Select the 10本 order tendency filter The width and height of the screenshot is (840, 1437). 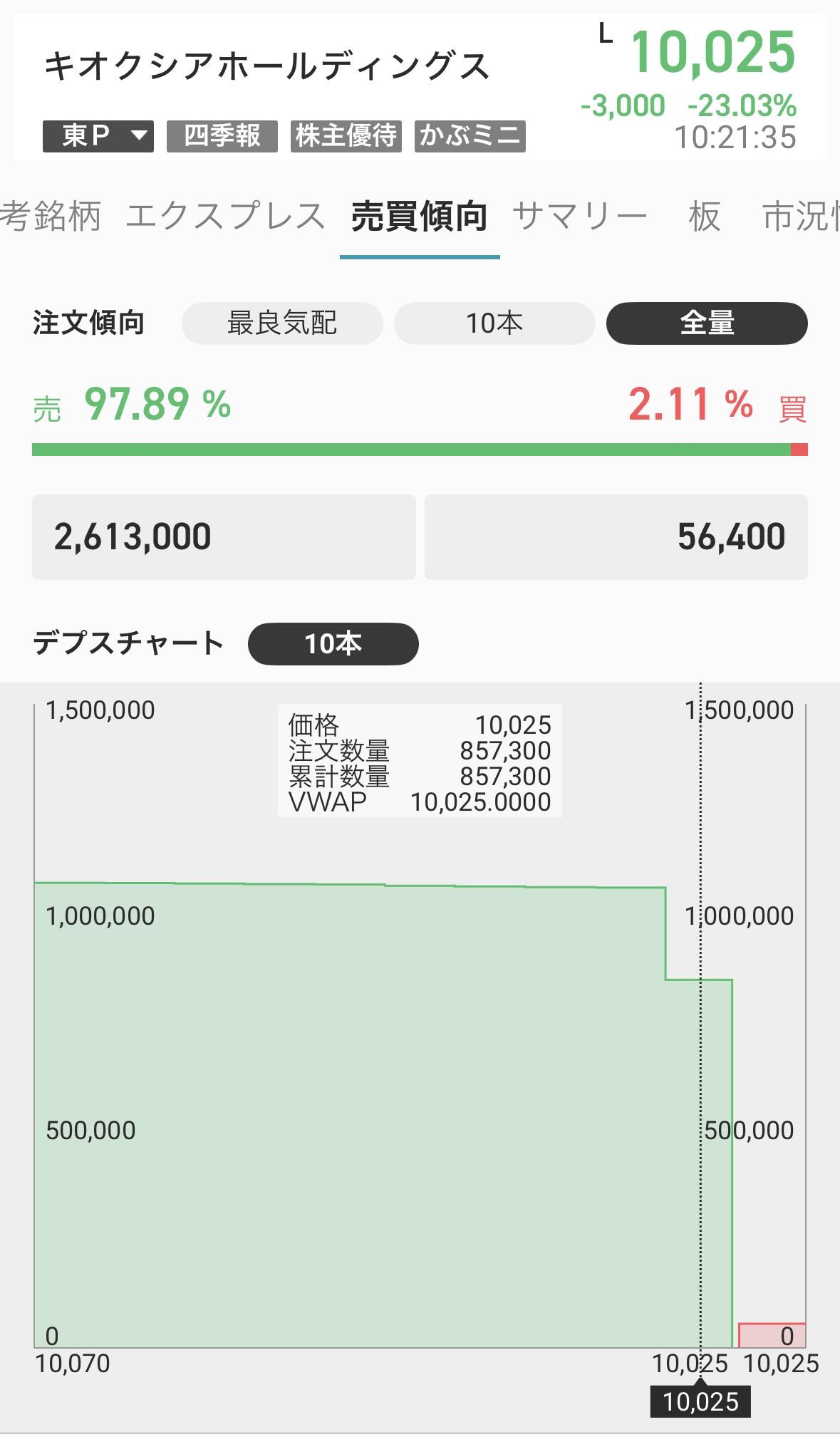(494, 323)
